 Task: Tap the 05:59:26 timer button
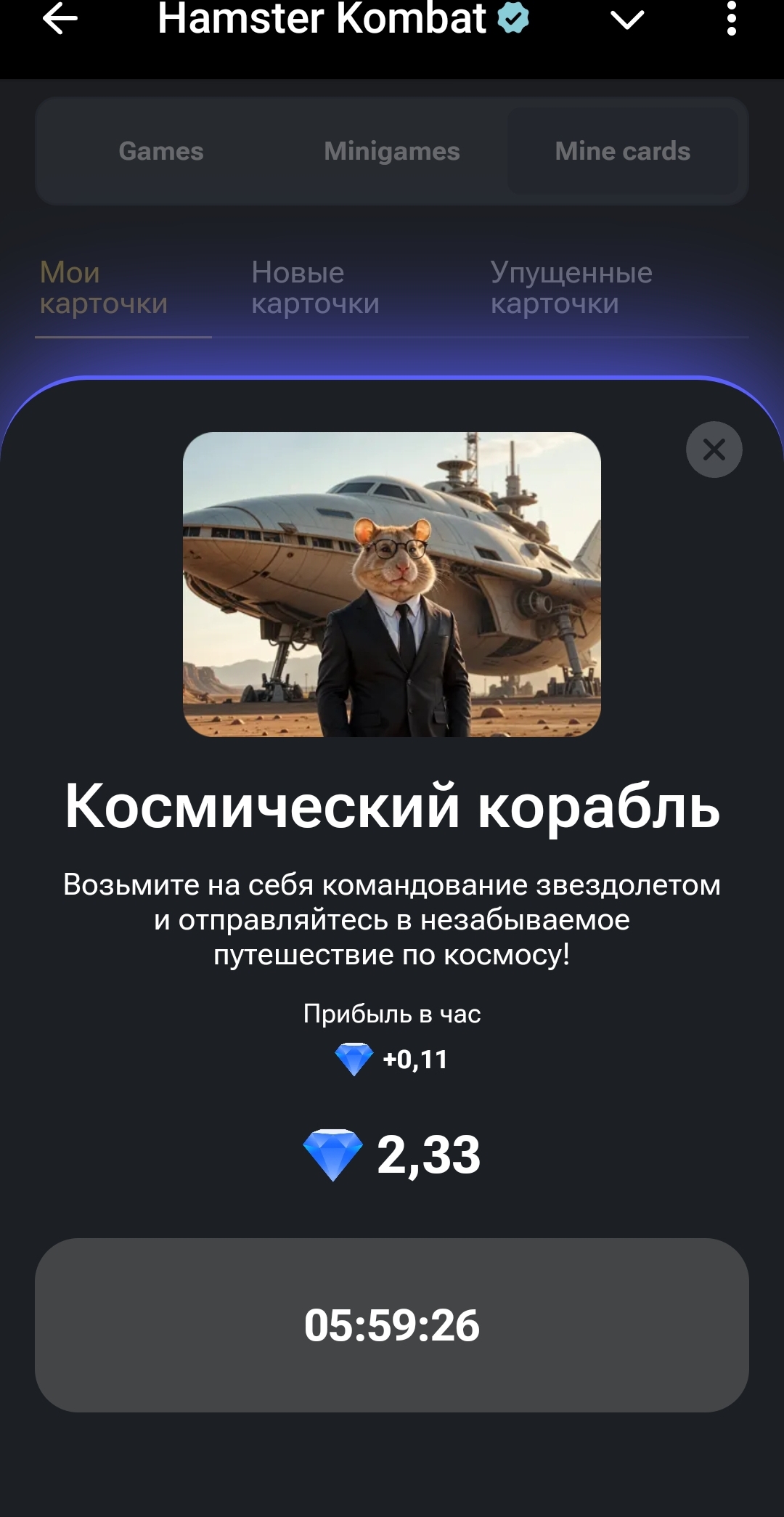pos(392,1325)
